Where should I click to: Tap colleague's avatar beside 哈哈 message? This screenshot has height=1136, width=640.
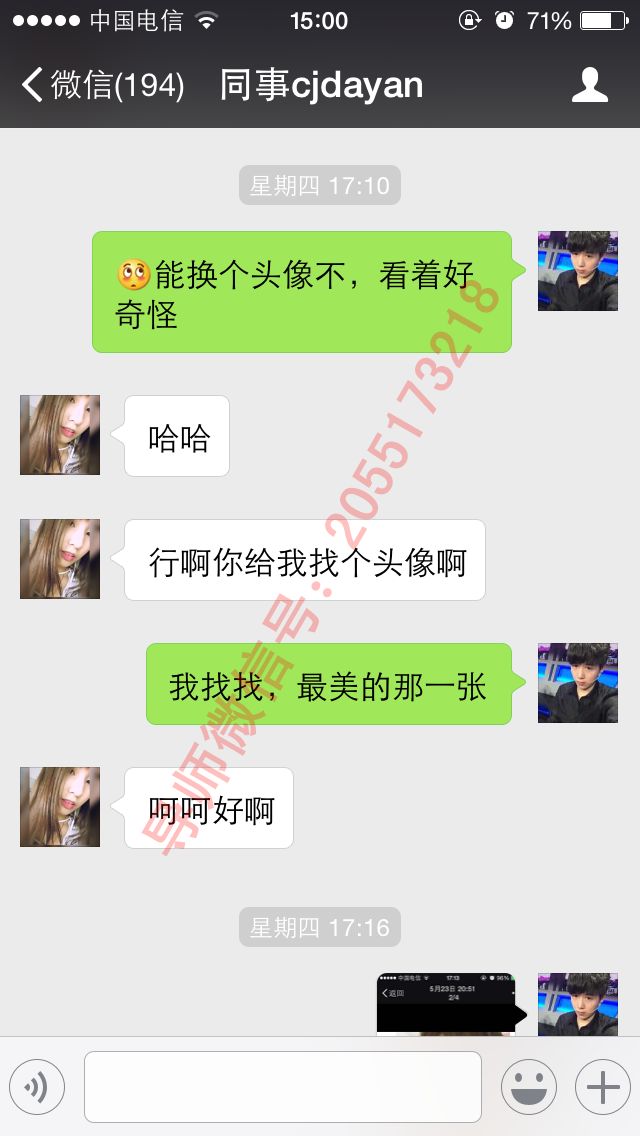(60, 435)
